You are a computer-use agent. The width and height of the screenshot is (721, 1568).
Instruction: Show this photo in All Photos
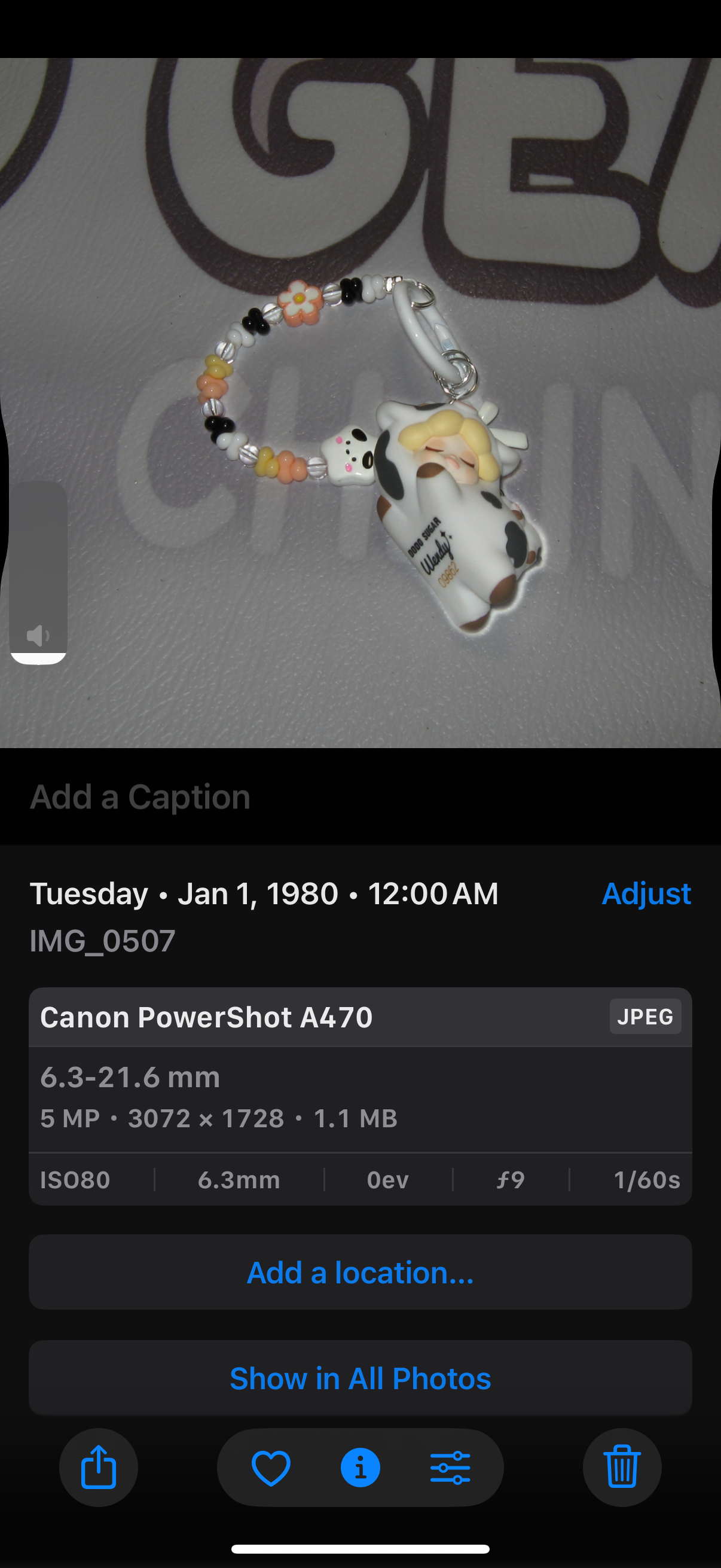(360, 1378)
